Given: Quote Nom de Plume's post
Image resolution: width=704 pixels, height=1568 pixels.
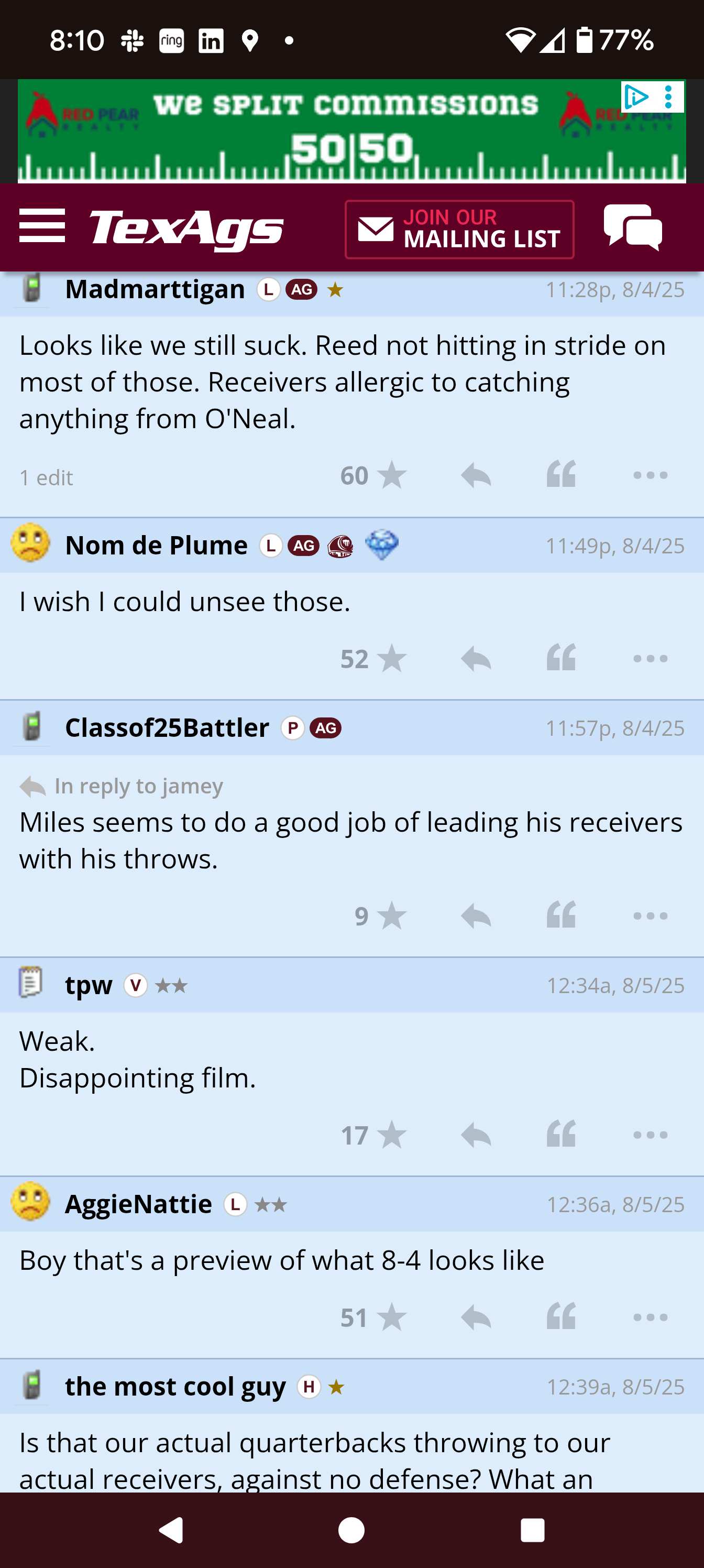Looking at the screenshot, I should coord(561,658).
